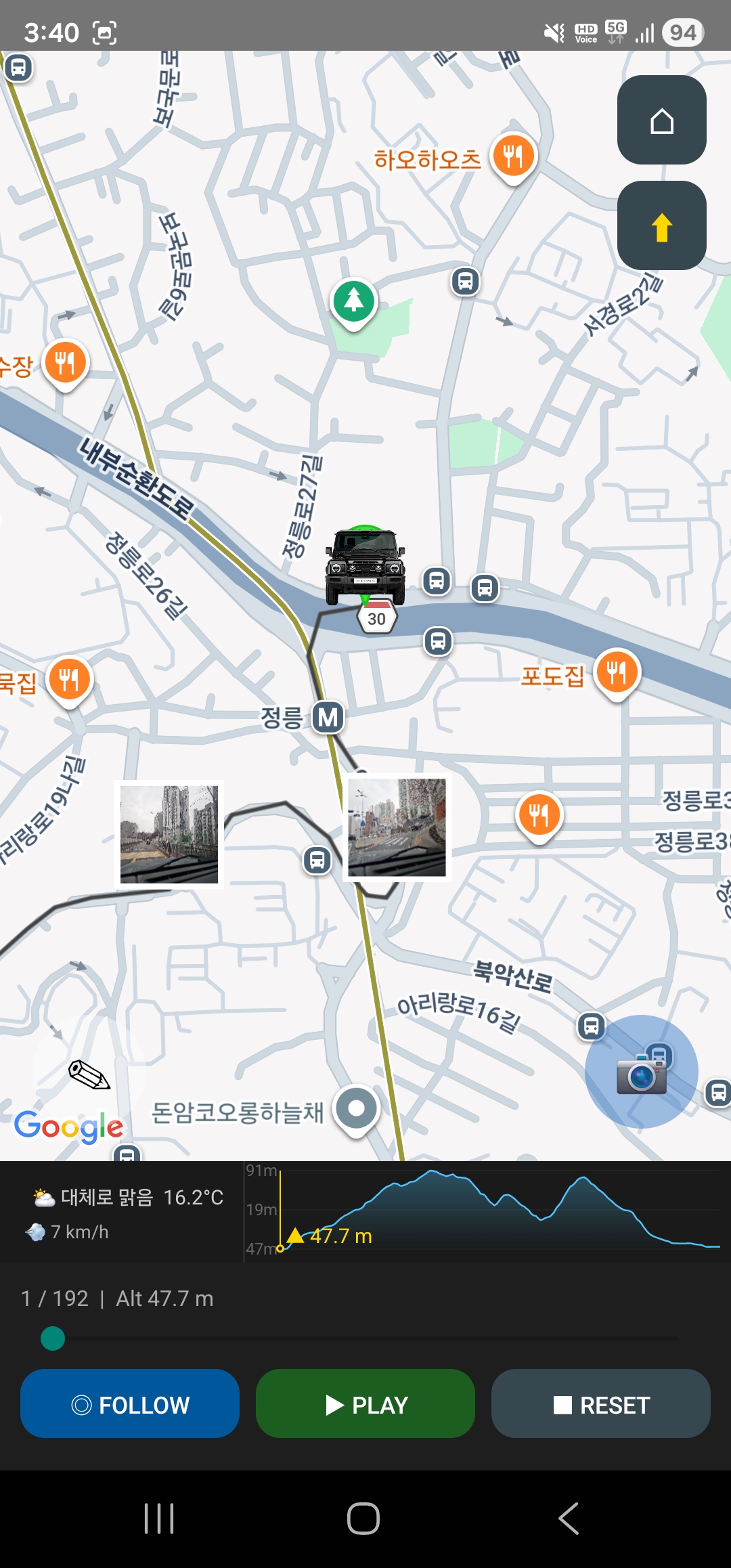Enable FOLLOW mode
The image size is (731, 1568).
pyautogui.click(x=130, y=1403)
